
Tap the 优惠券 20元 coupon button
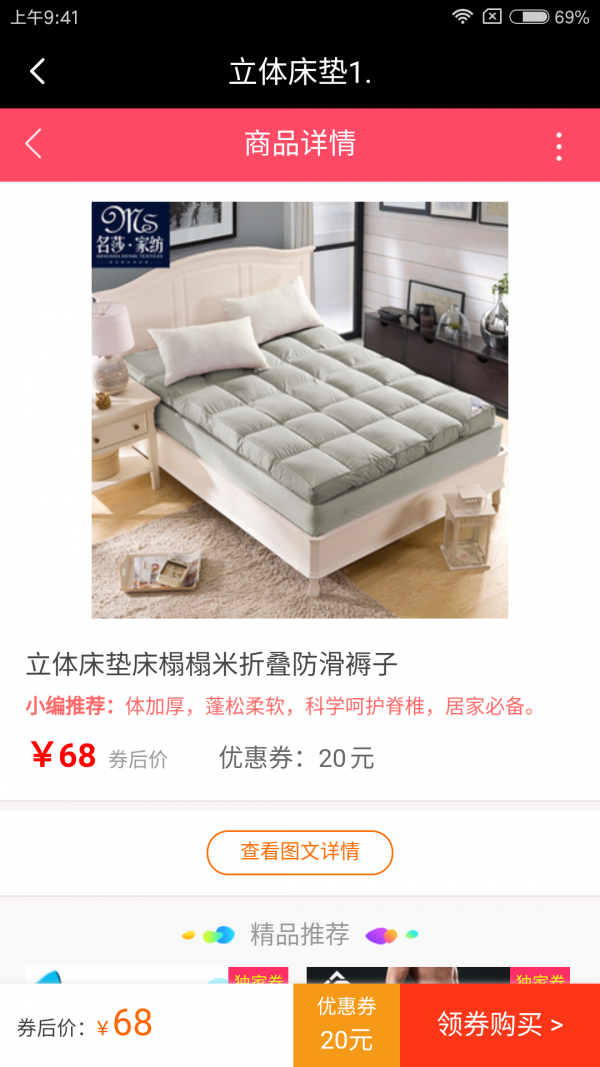click(346, 1024)
